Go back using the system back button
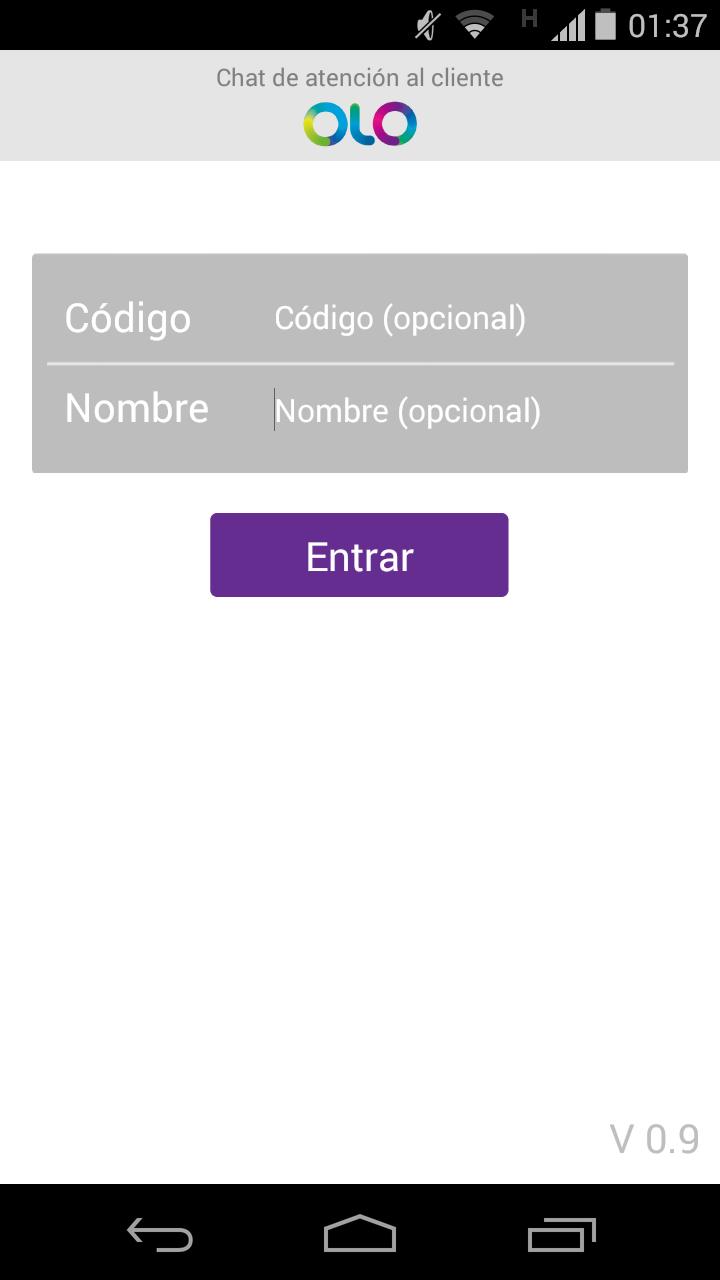The image size is (720, 1280). coord(160,1234)
